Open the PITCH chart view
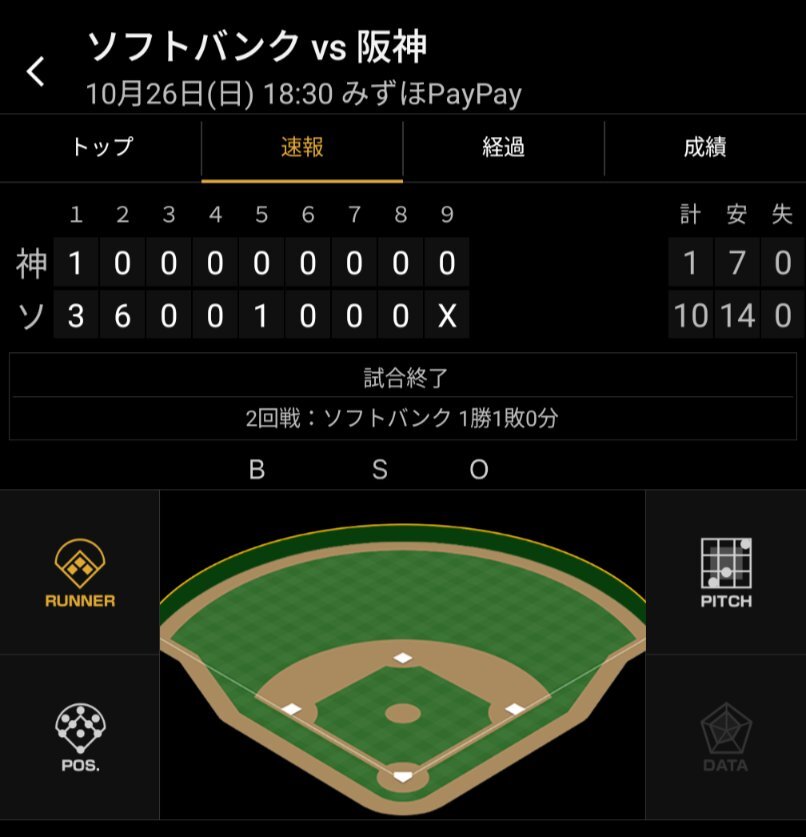 tap(726, 573)
